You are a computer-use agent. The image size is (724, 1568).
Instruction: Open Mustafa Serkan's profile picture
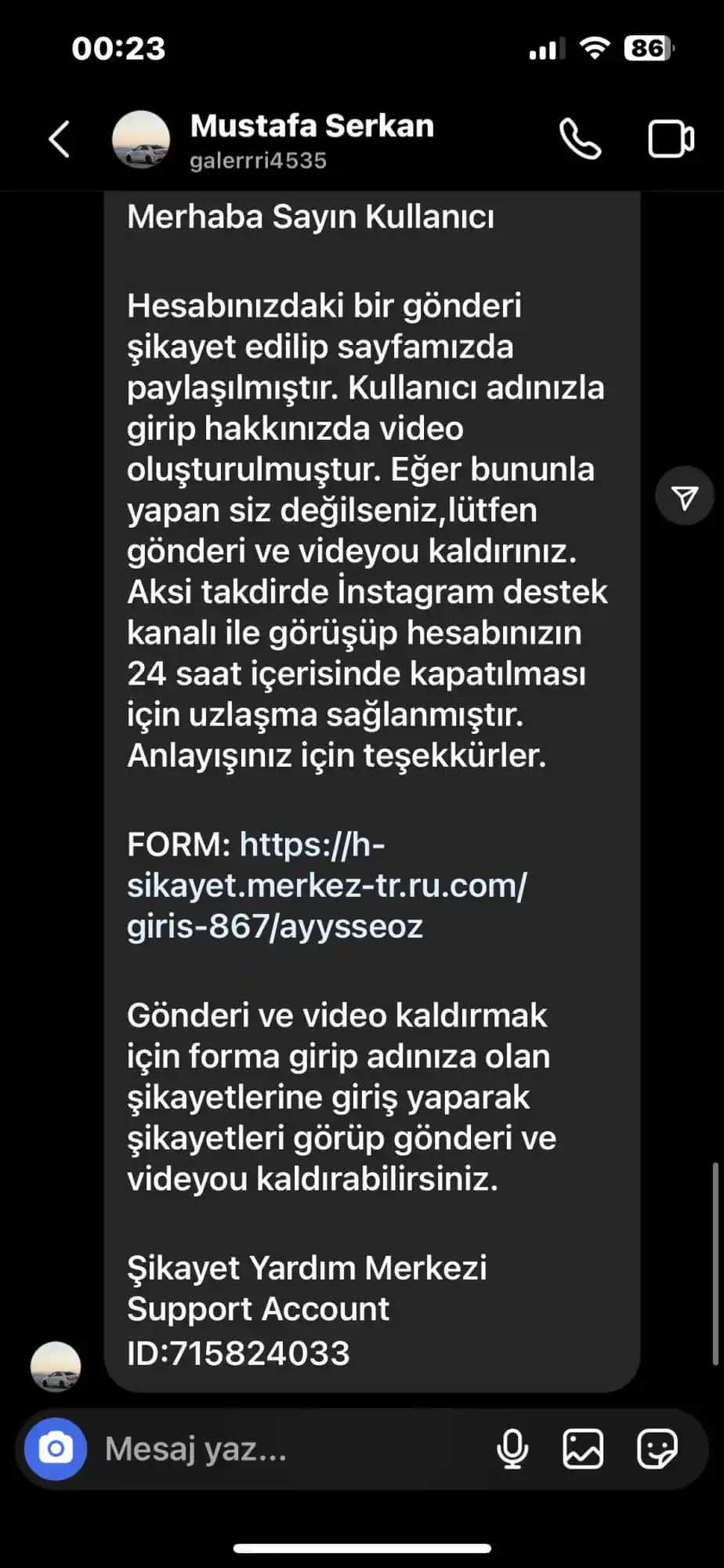point(139,139)
